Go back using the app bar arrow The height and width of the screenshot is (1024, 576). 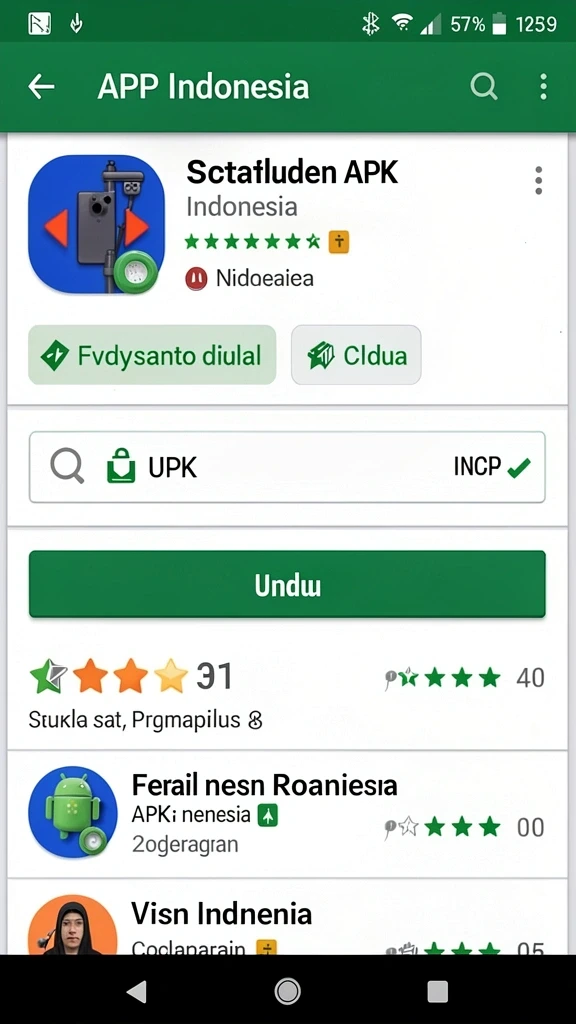[x=41, y=87]
